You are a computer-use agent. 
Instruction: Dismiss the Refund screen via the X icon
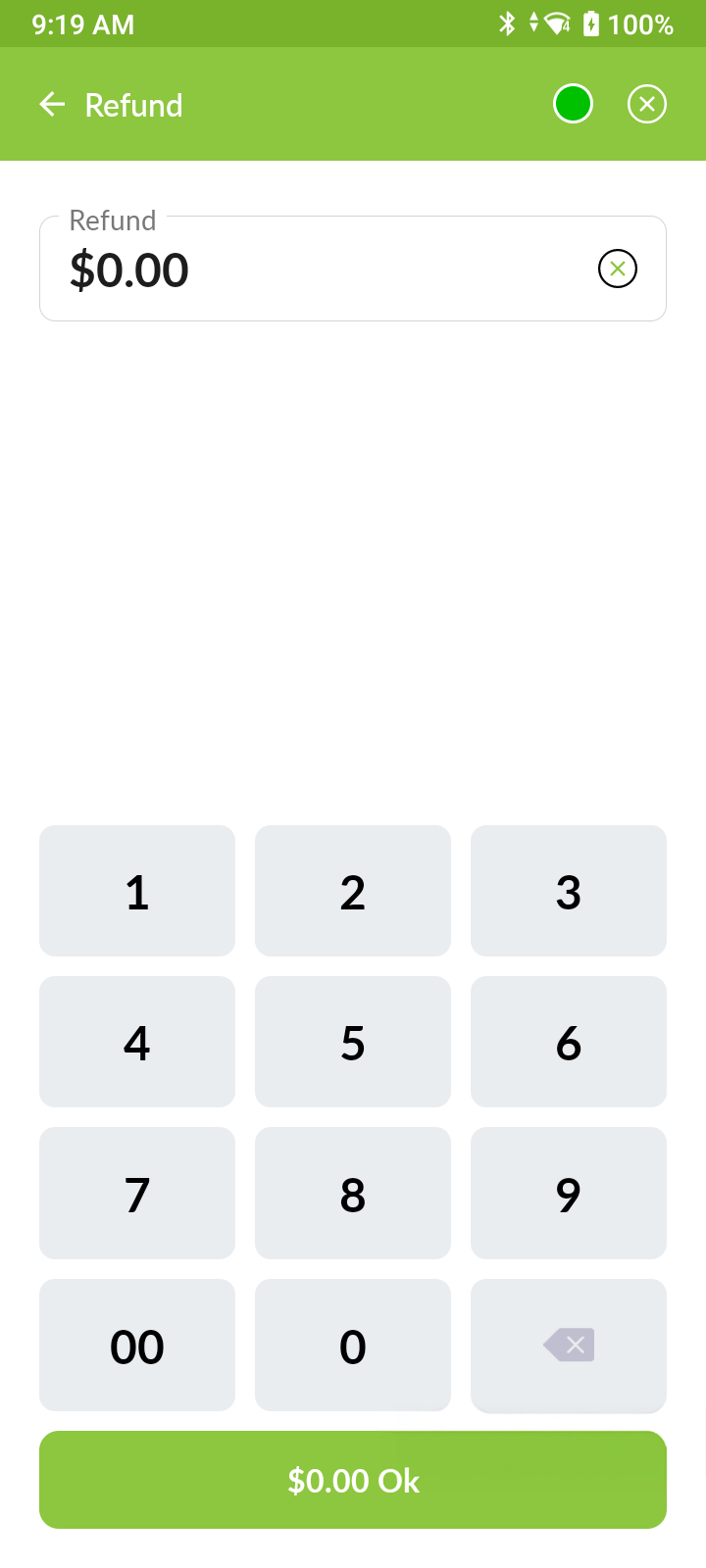click(x=646, y=103)
